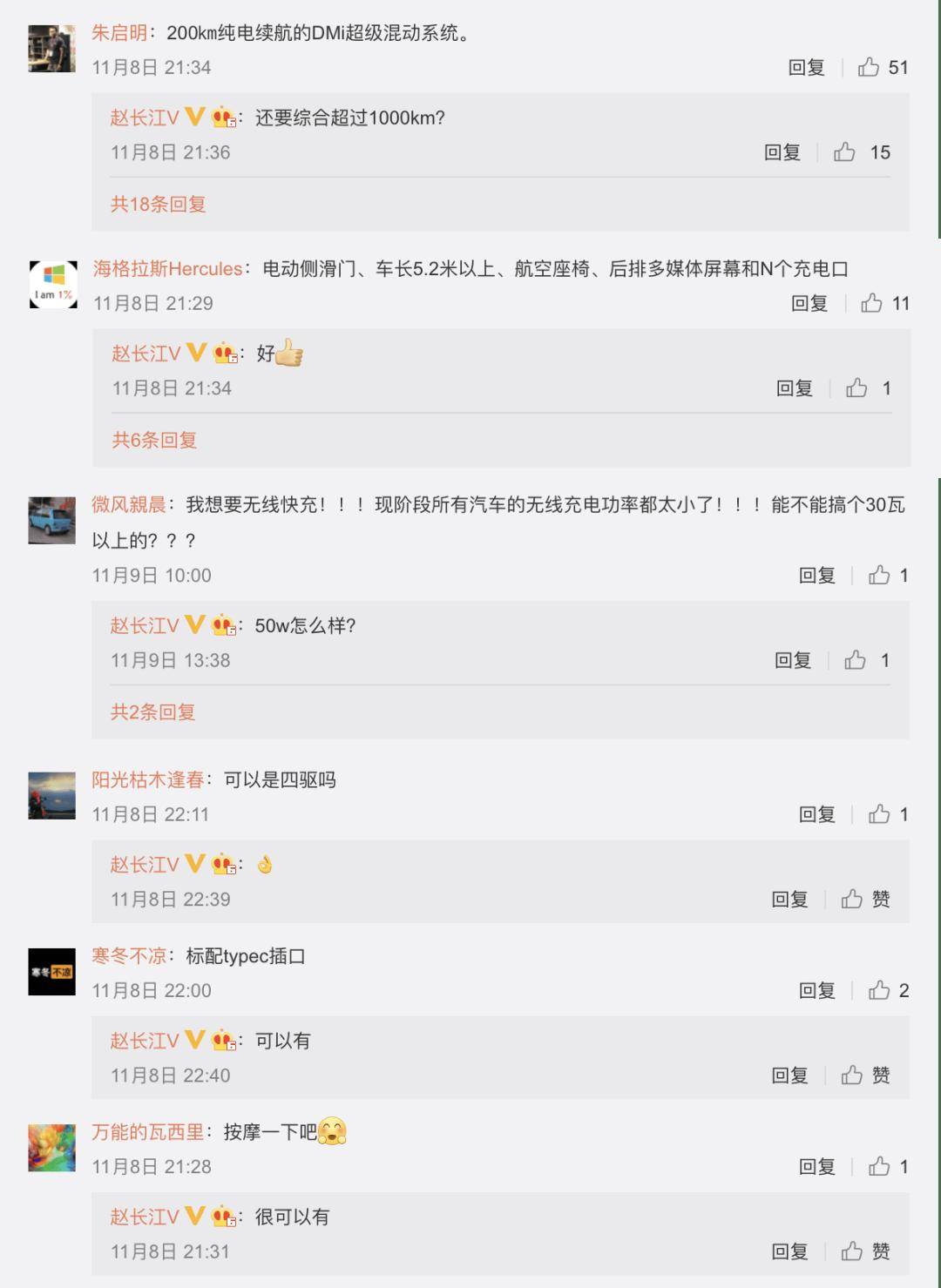Show 共2条回复 replies
Screen dimensions: 941x1288
point(152,711)
